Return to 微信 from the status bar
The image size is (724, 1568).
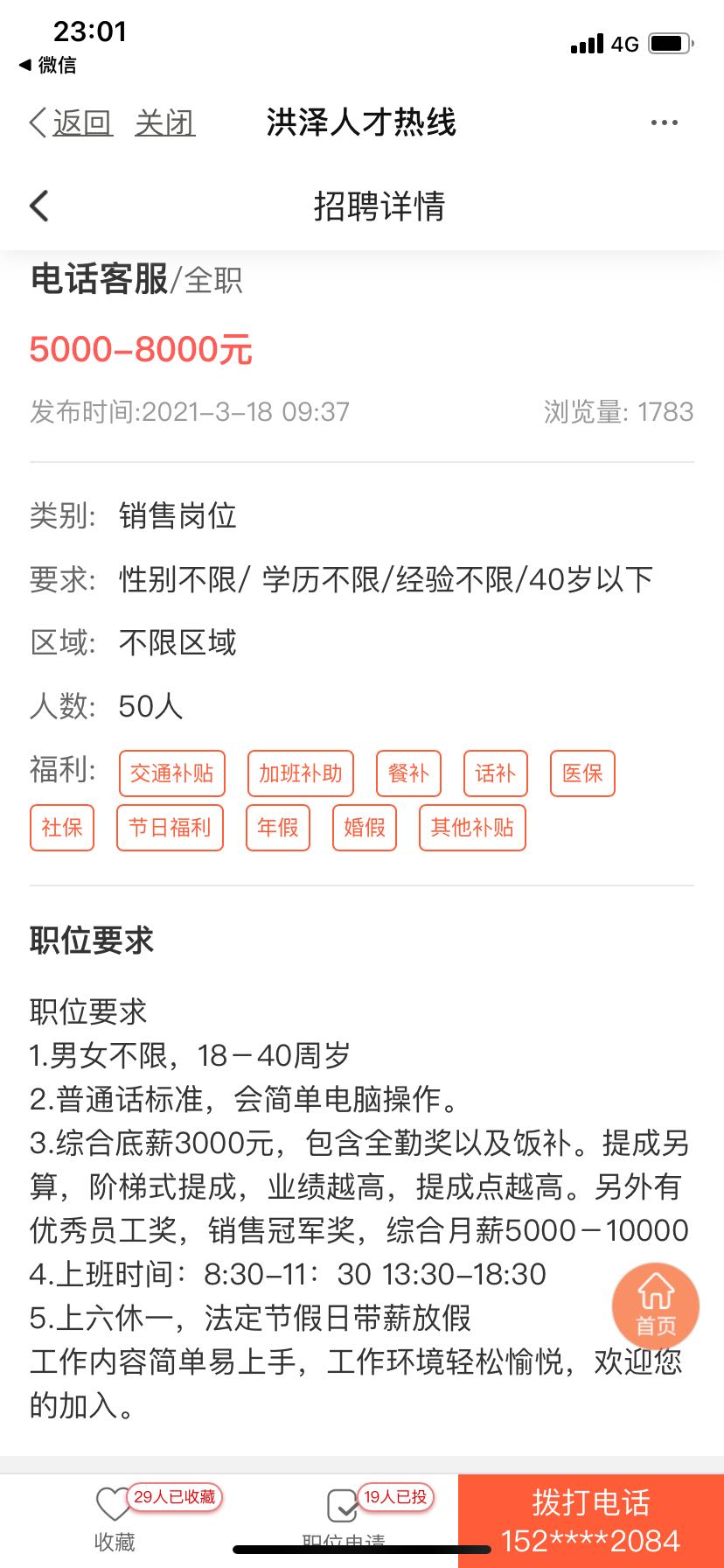tap(47, 65)
